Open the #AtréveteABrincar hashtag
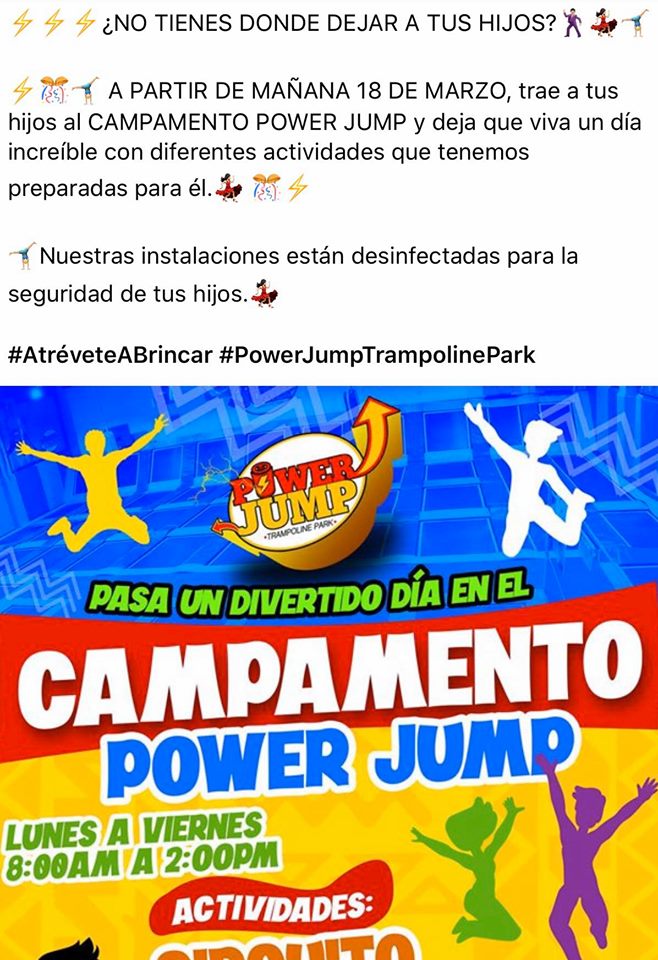 click(110, 355)
